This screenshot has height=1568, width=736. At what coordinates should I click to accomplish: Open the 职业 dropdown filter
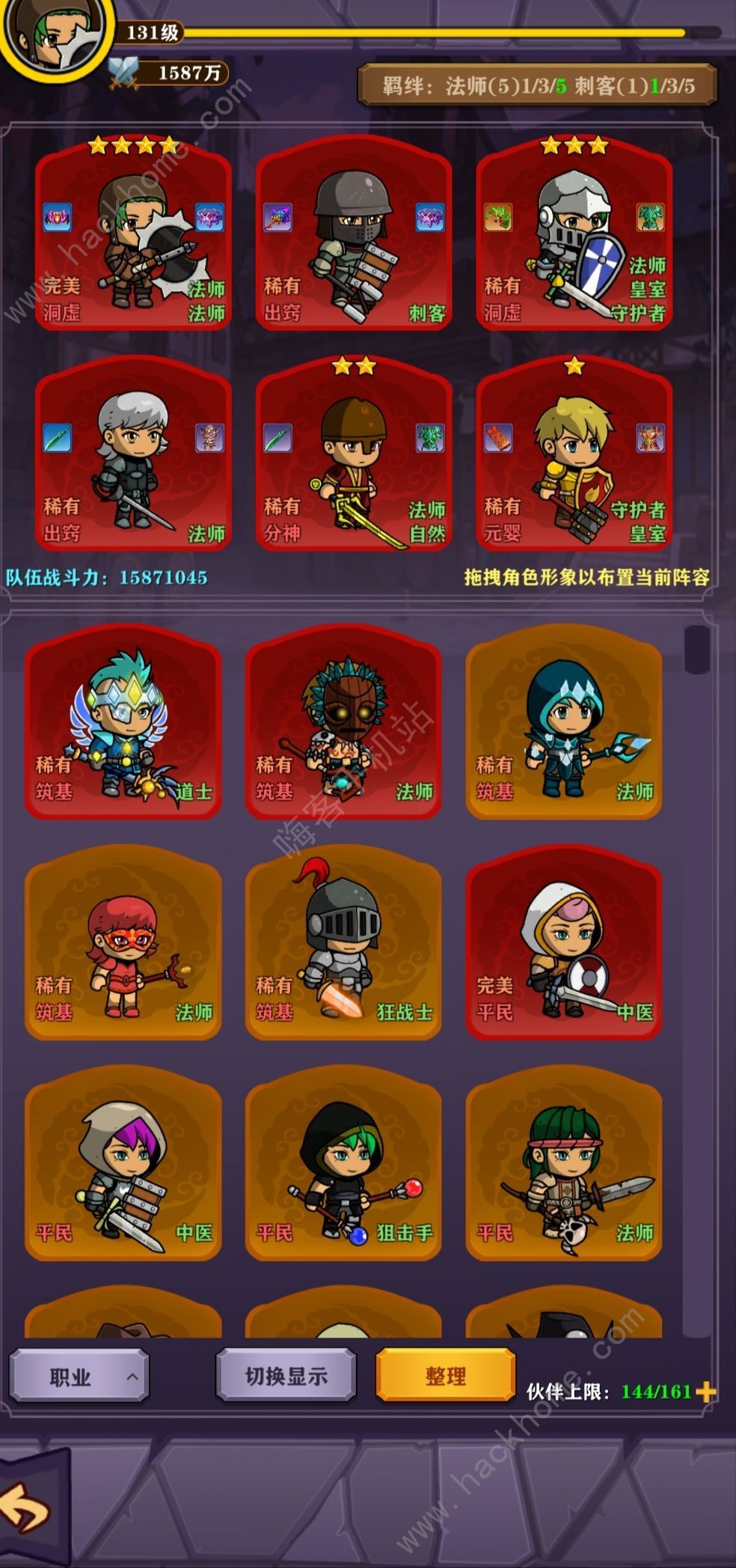[x=79, y=1376]
